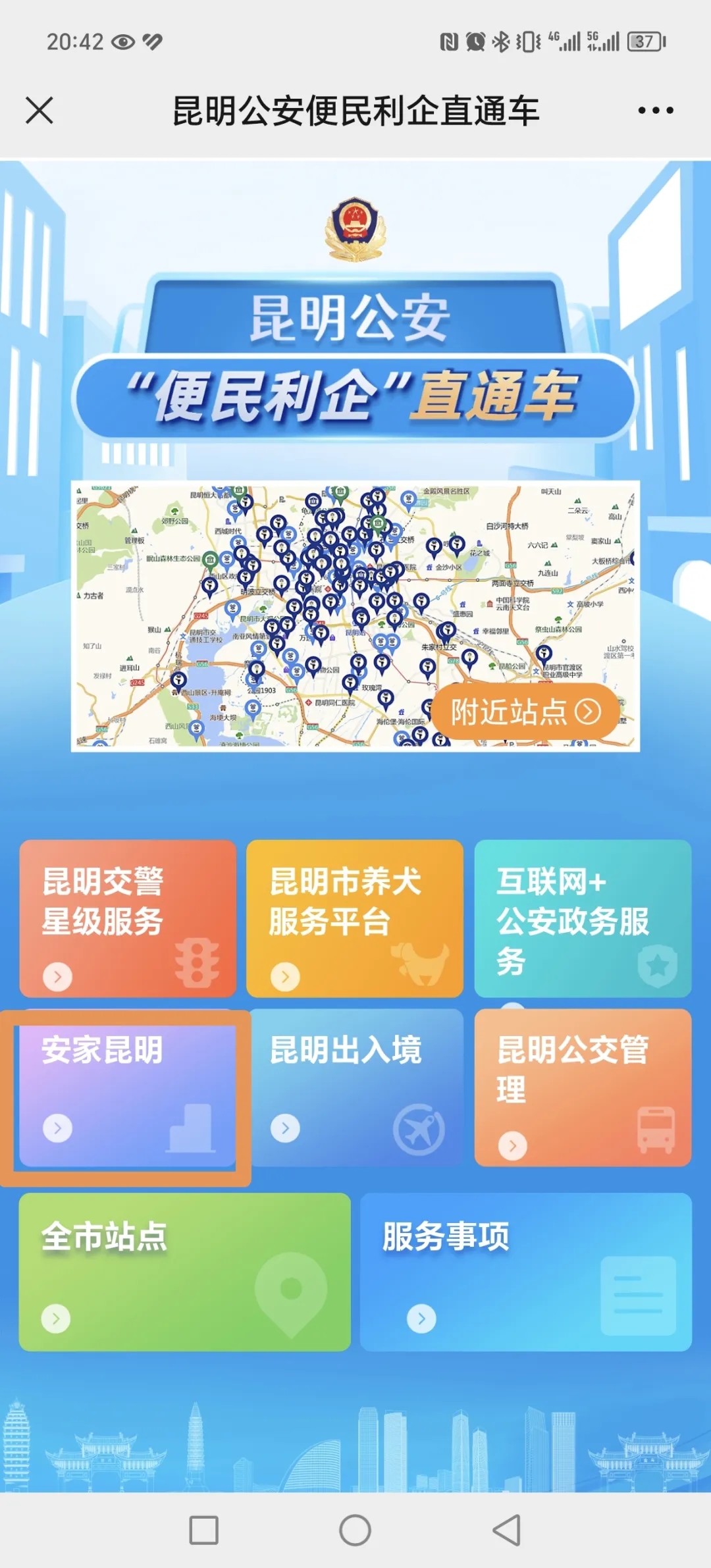The height and width of the screenshot is (1568, 711).
Task: Close the 昆明公安便民利企直通车 page
Action: (x=39, y=110)
